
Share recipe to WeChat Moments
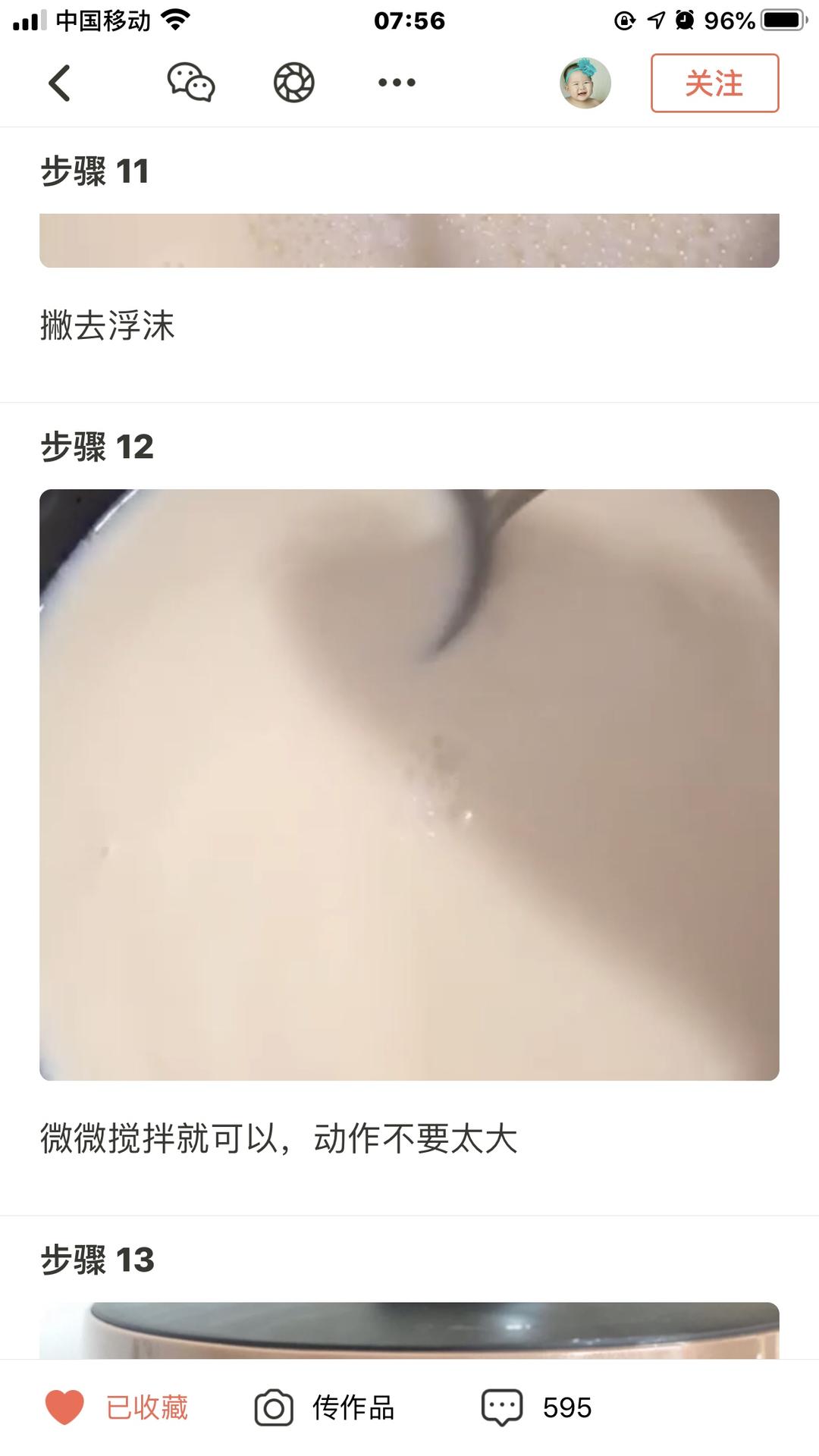click(294, 83)
